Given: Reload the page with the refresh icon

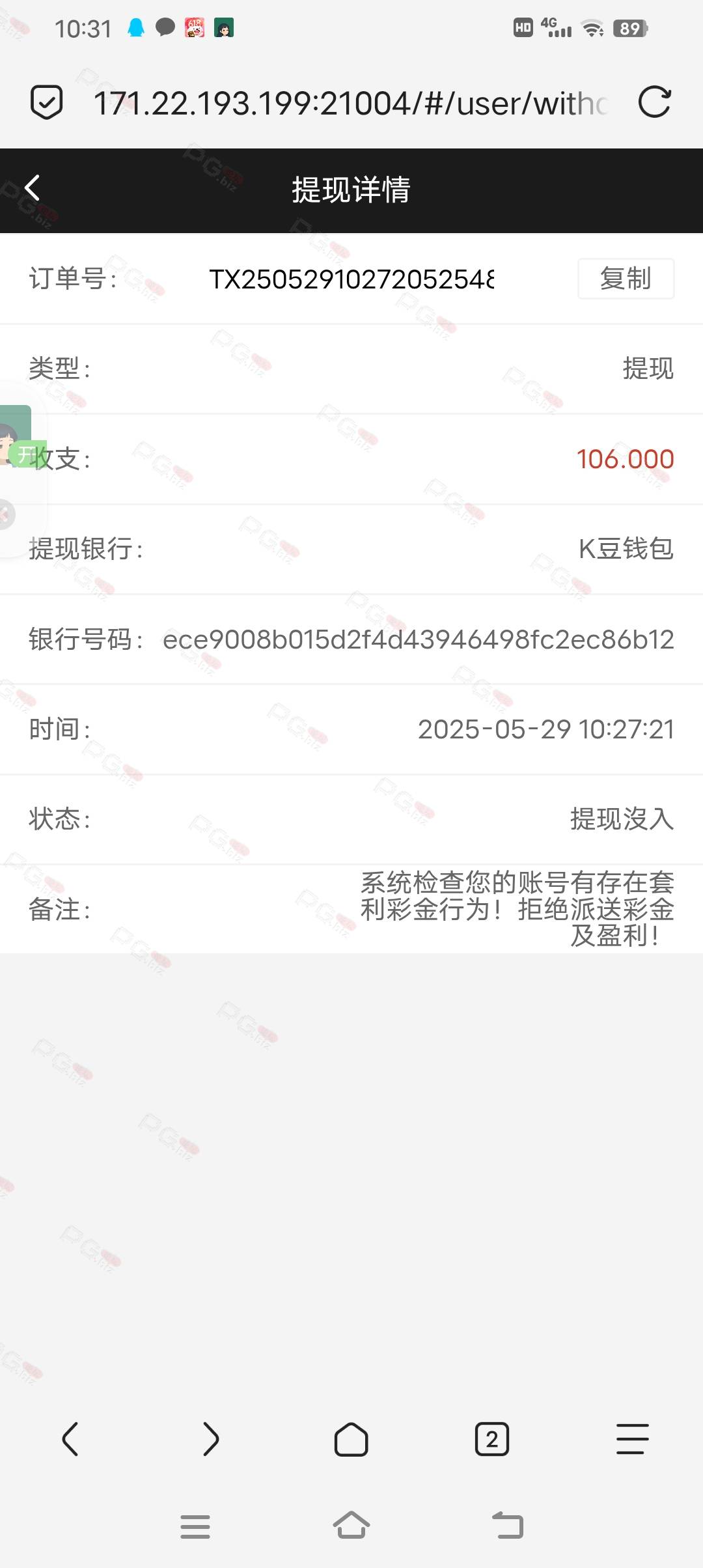Looking at the screenshot, I should (x=654, y=102).
